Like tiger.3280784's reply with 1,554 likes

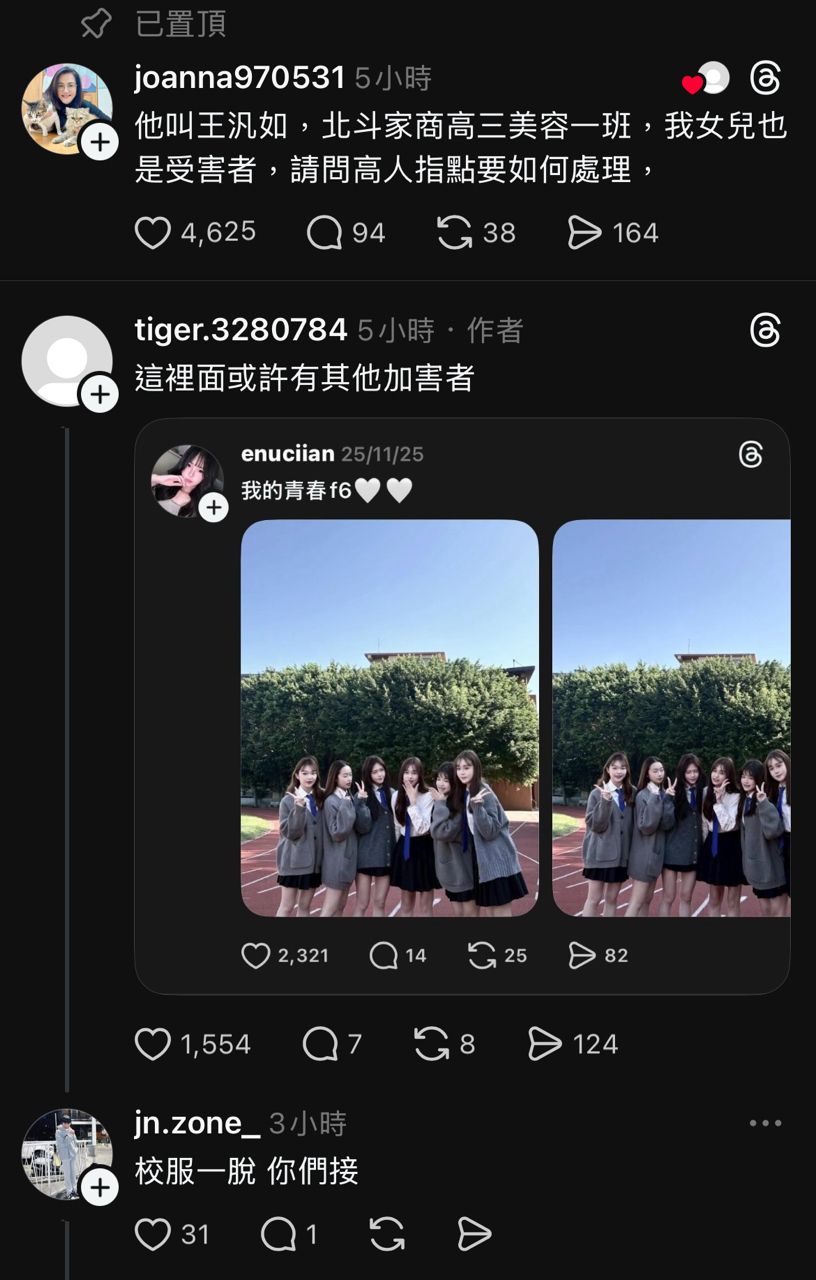point(153,1045)
